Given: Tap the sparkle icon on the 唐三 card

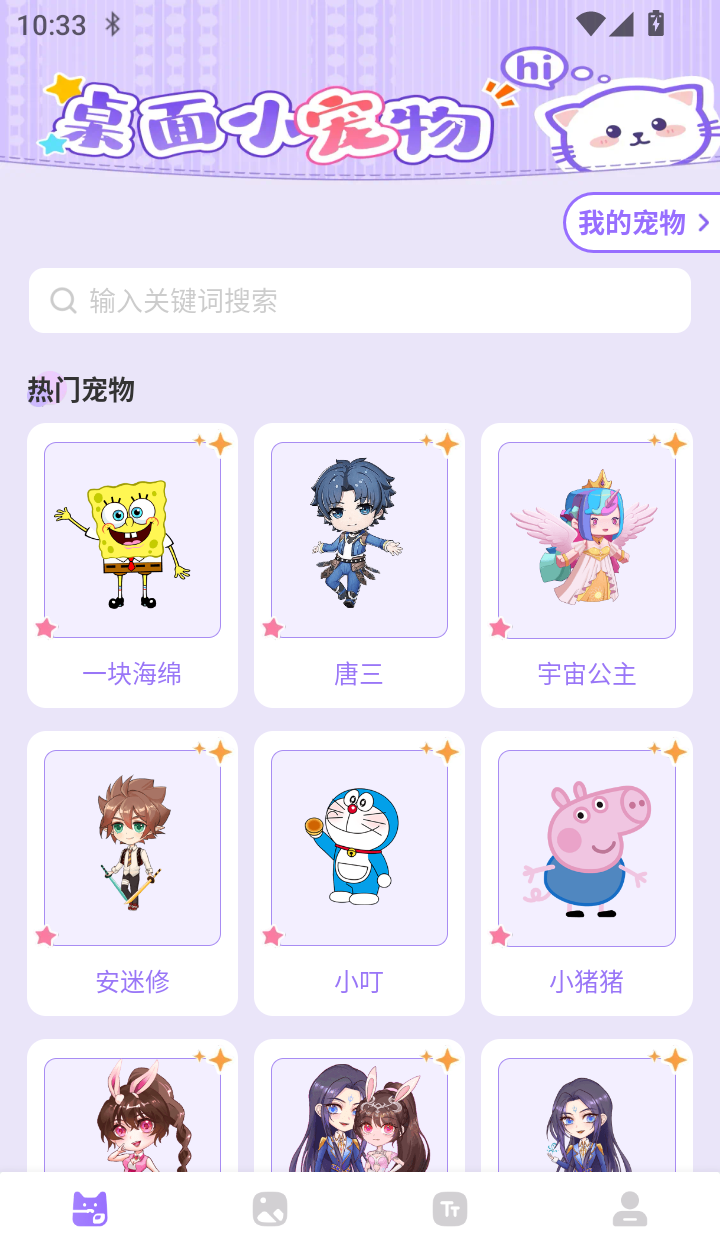Looking at the screenshot, I should click(449, 443).
